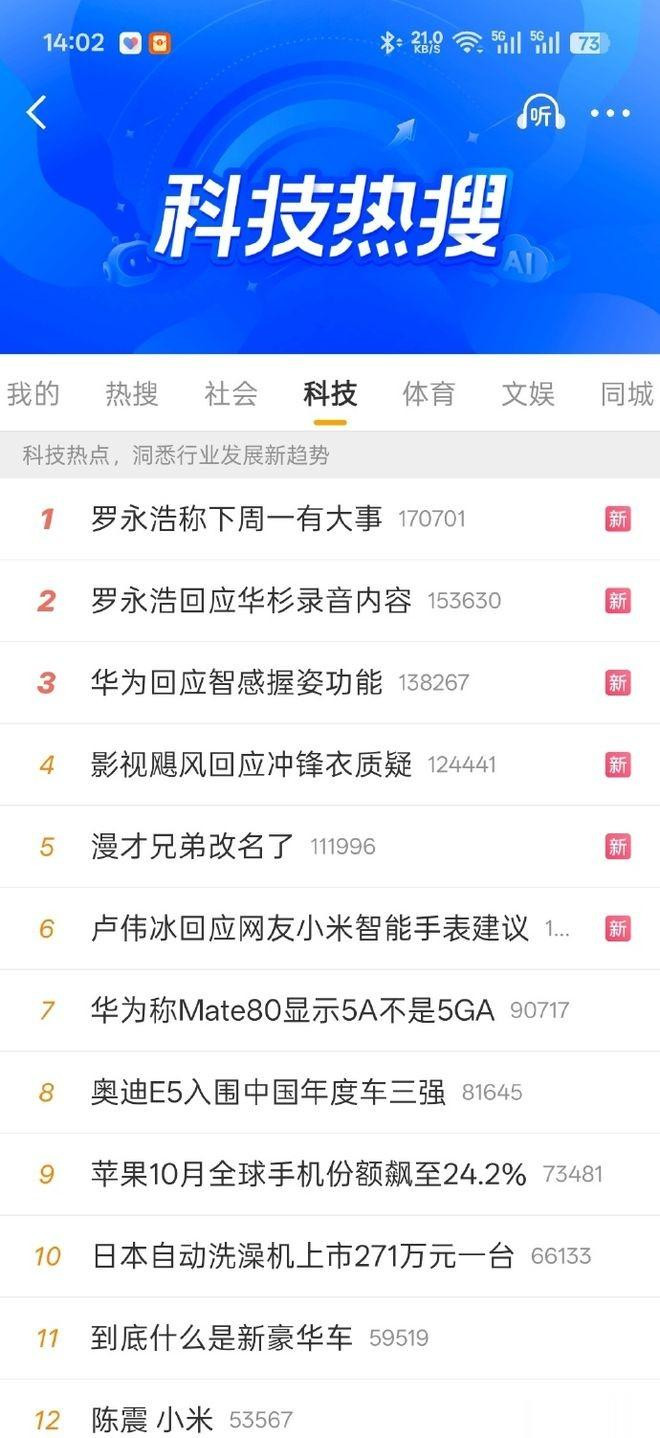Open the 同城 tab
Viewport: 660px width, 1438px height.
pyautogui.click(x=626, y=394)
